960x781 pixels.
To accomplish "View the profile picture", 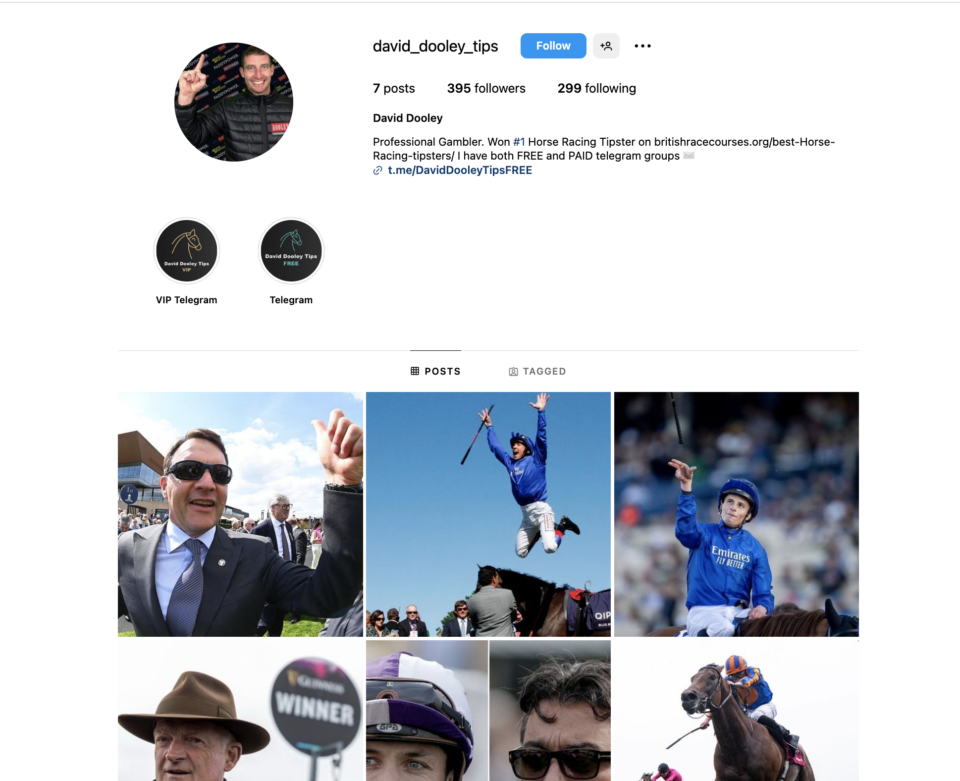I will [x=233, y=102].
